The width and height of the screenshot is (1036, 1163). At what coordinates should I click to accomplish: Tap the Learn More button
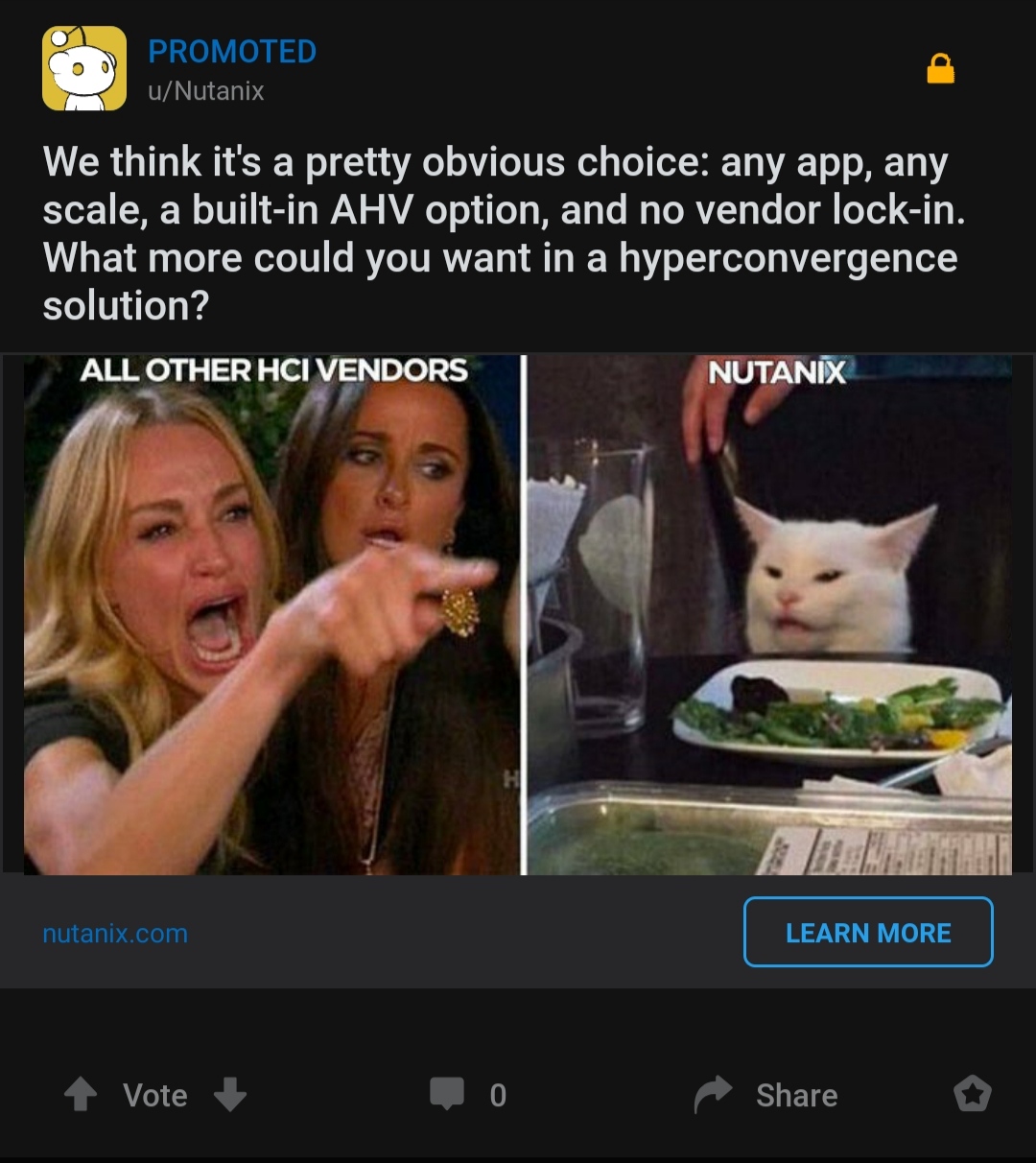[x=868, y=932]
